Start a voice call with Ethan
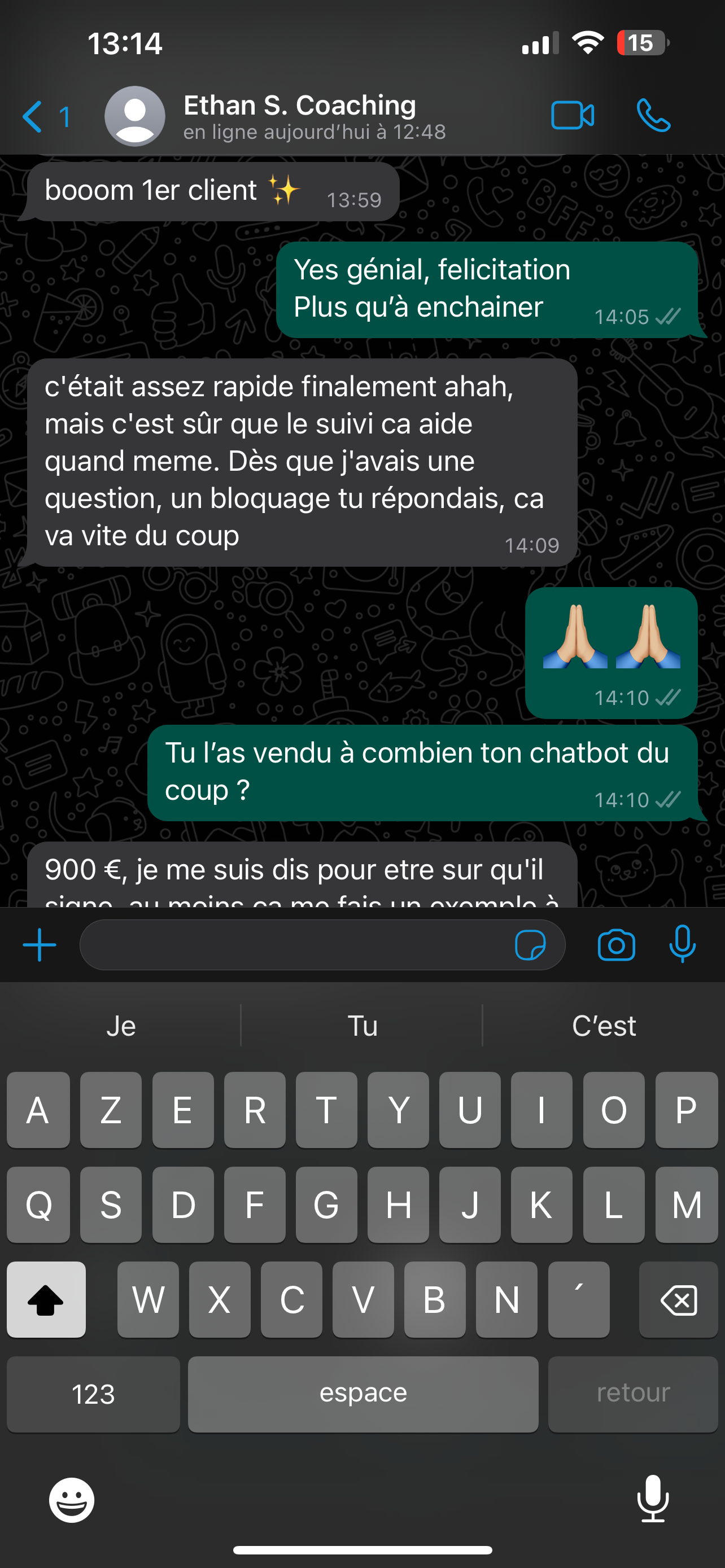This screenshot has width=725, height=1568. (x=653, y=116)
